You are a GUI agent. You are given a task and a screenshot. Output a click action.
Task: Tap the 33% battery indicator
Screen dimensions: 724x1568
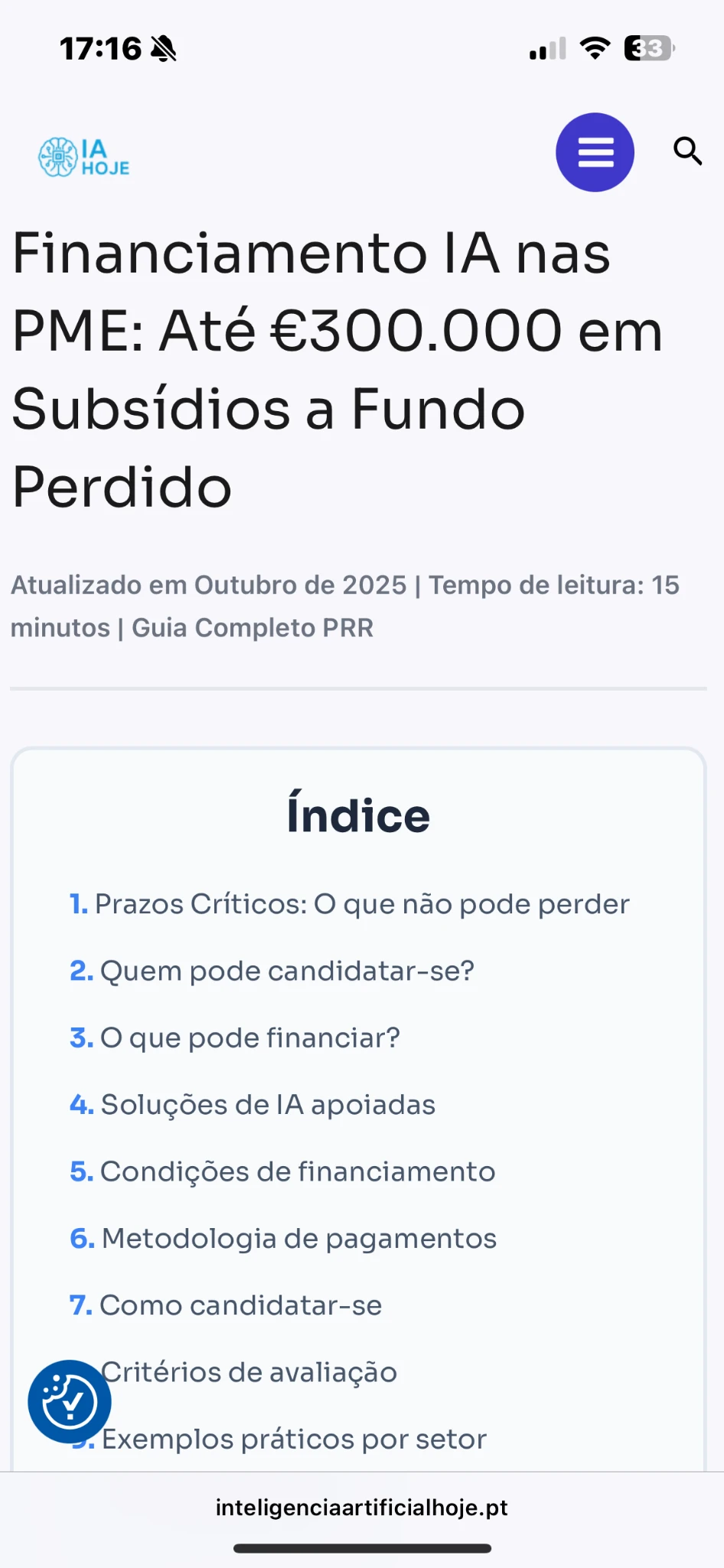click(645, 49)
